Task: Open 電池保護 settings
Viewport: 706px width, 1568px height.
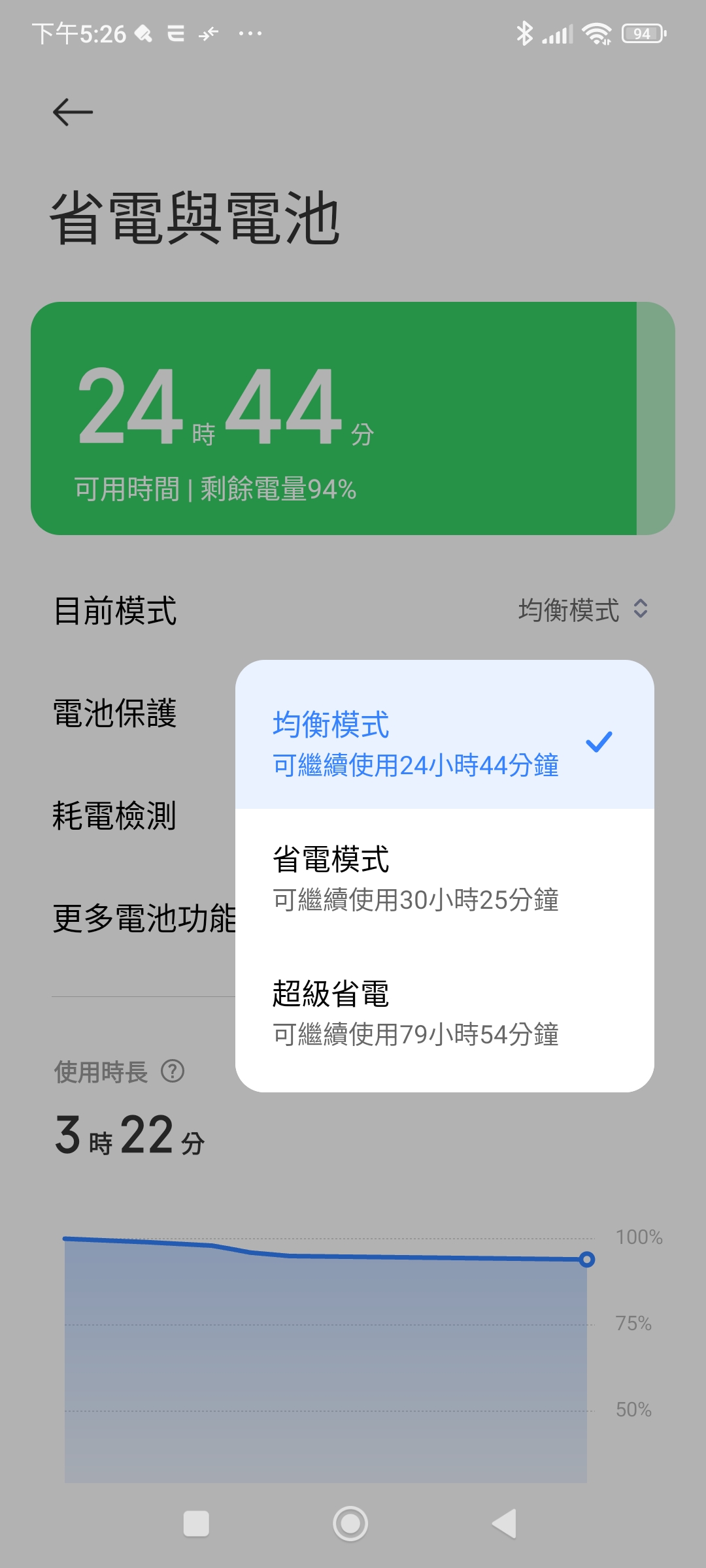Action: point(115,713)
